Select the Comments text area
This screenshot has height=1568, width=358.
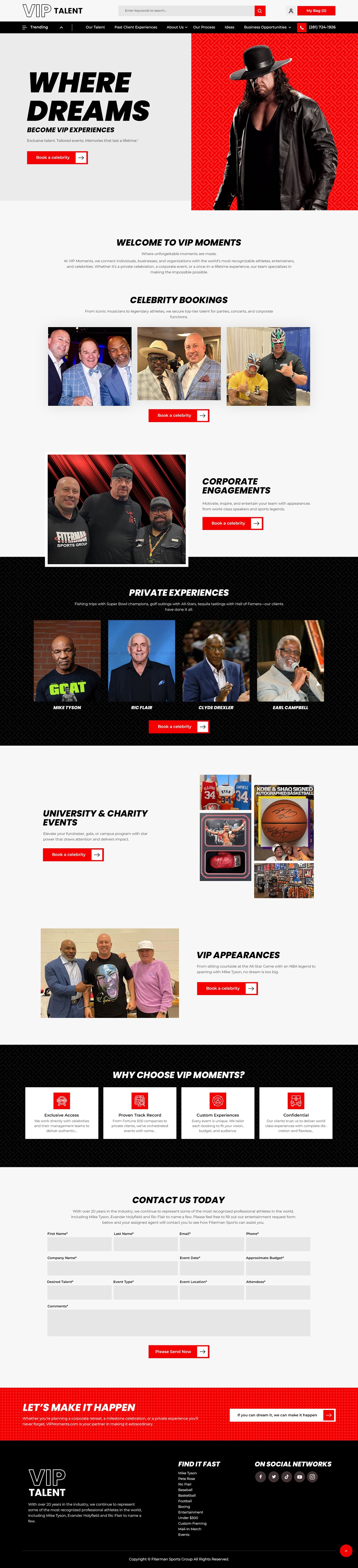point(179,1323)
